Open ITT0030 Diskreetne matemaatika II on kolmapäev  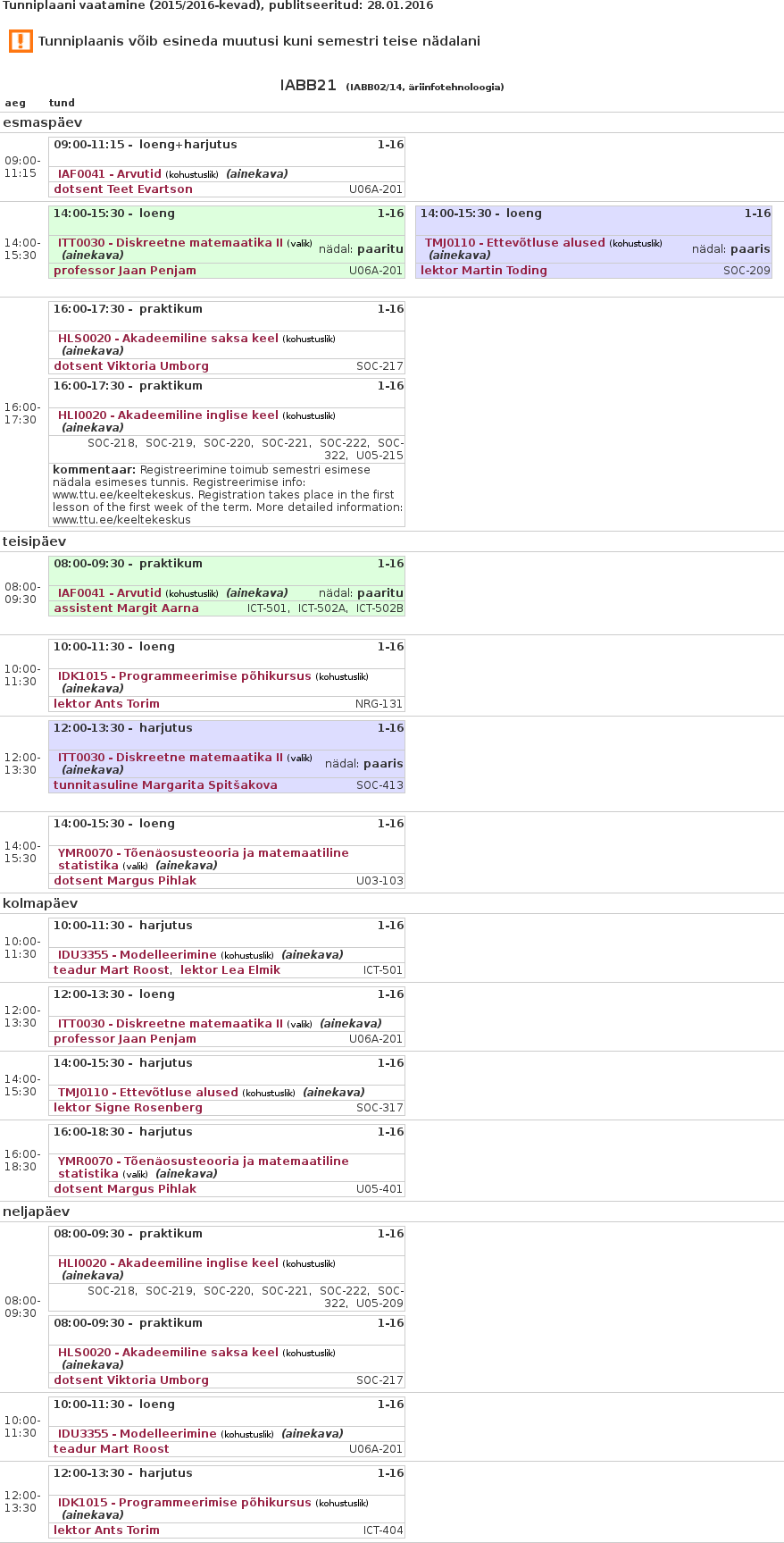tap(170, 1024)
